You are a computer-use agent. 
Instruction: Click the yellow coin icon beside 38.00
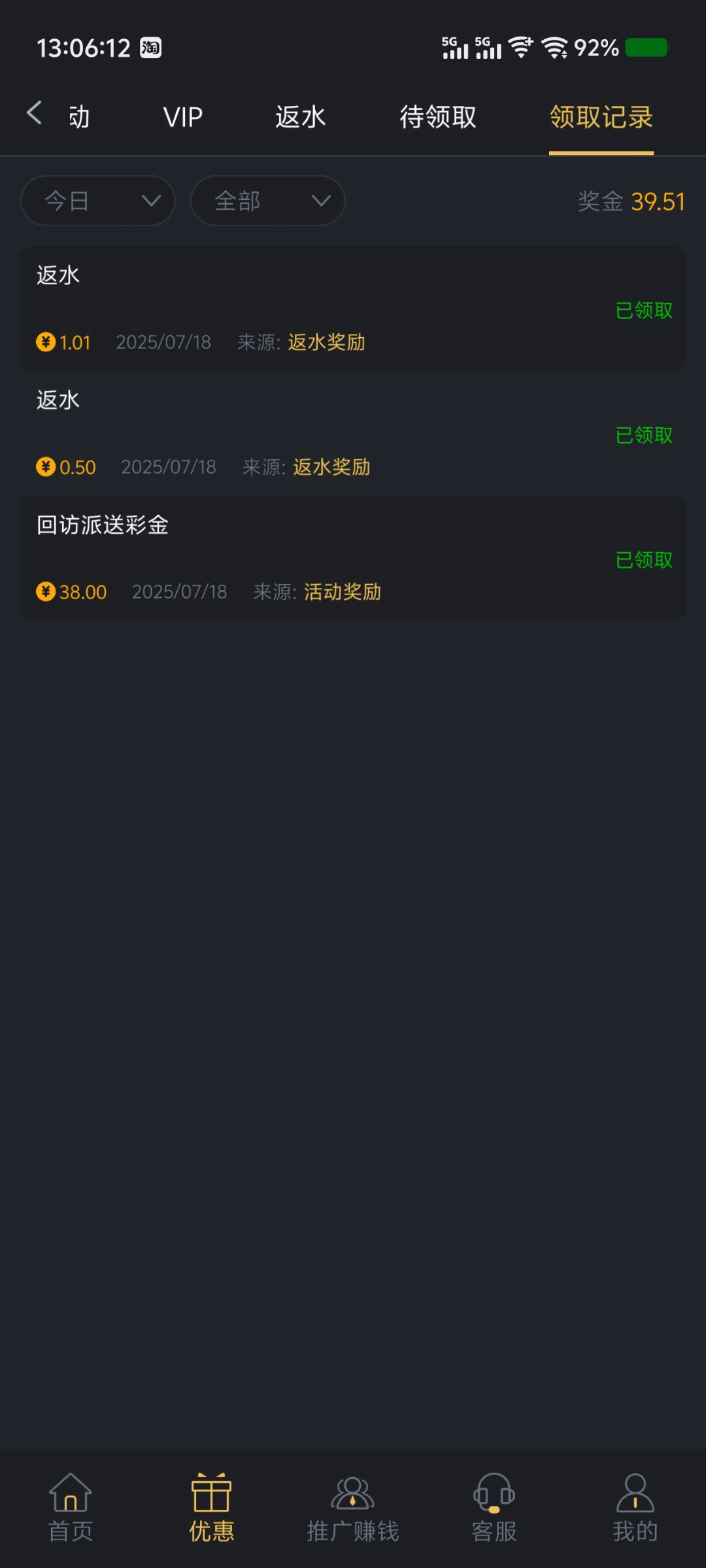(x=45, y=591)
